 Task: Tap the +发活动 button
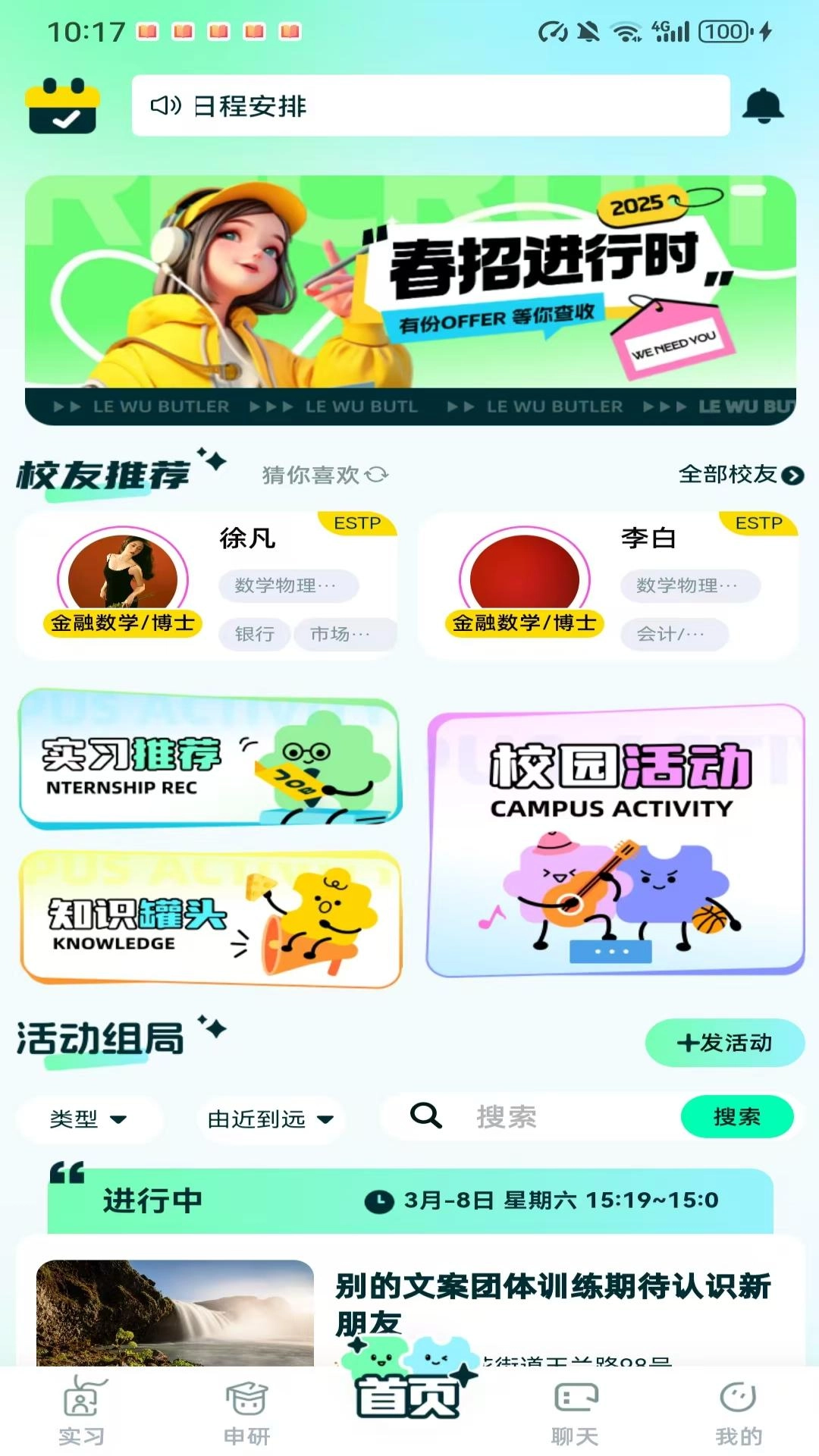[x=724, y=1043]
